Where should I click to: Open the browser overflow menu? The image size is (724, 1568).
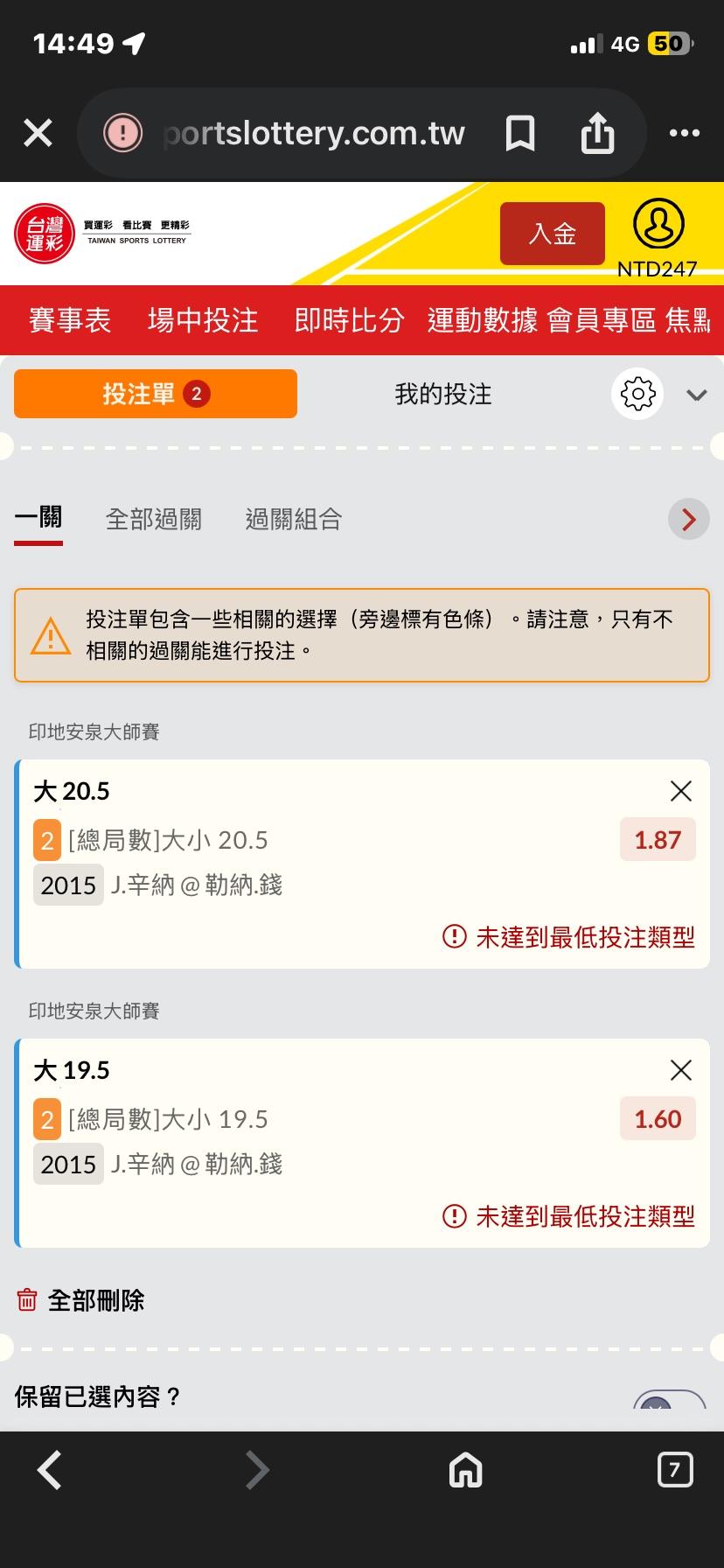pyautogui.click(x=684, y=133)
